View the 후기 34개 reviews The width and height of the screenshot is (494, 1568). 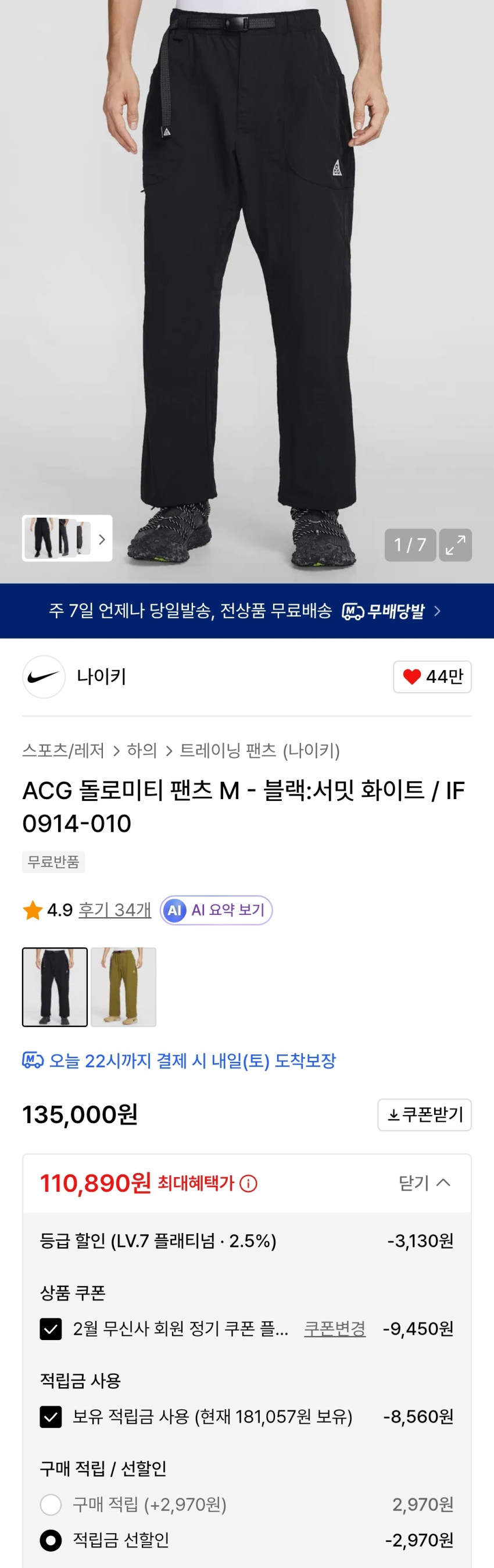coord(114,910)
